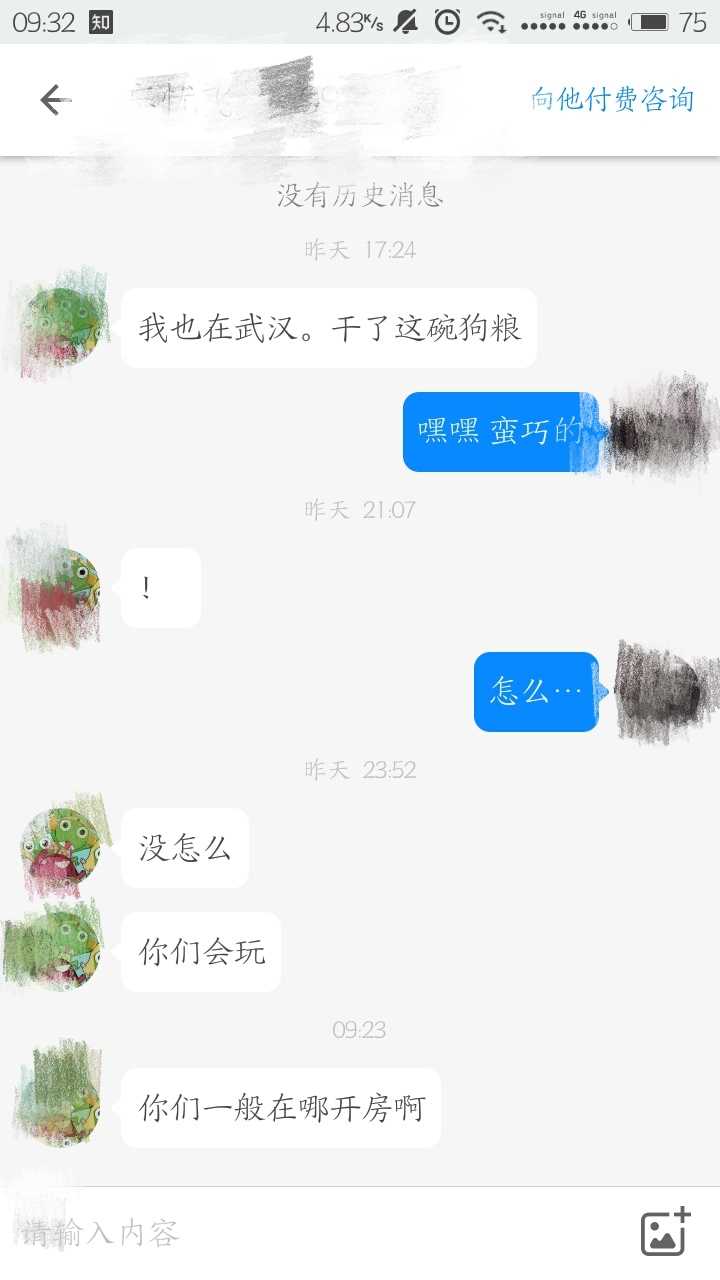Tap the blue bubble reading 怎么…
This screenshot has width=720, height=1280.
point(535,692)
